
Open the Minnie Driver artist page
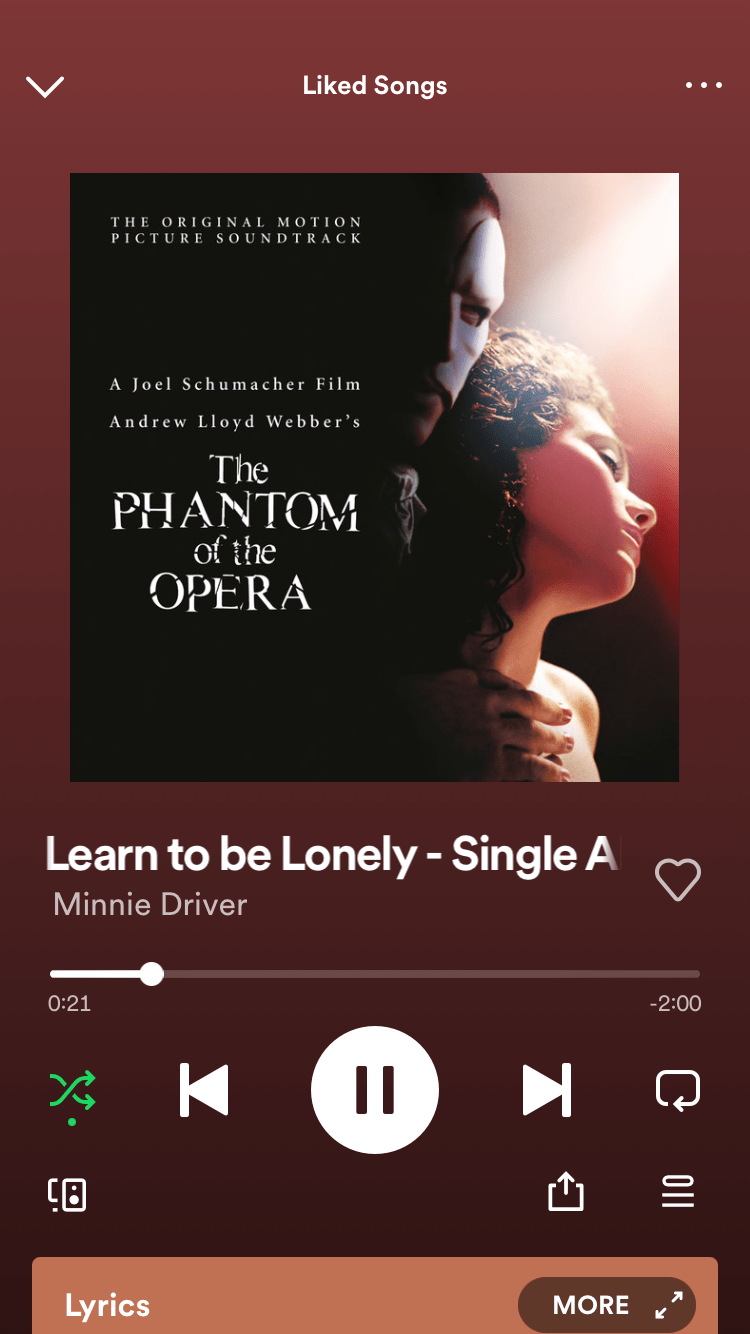(150, 905)
